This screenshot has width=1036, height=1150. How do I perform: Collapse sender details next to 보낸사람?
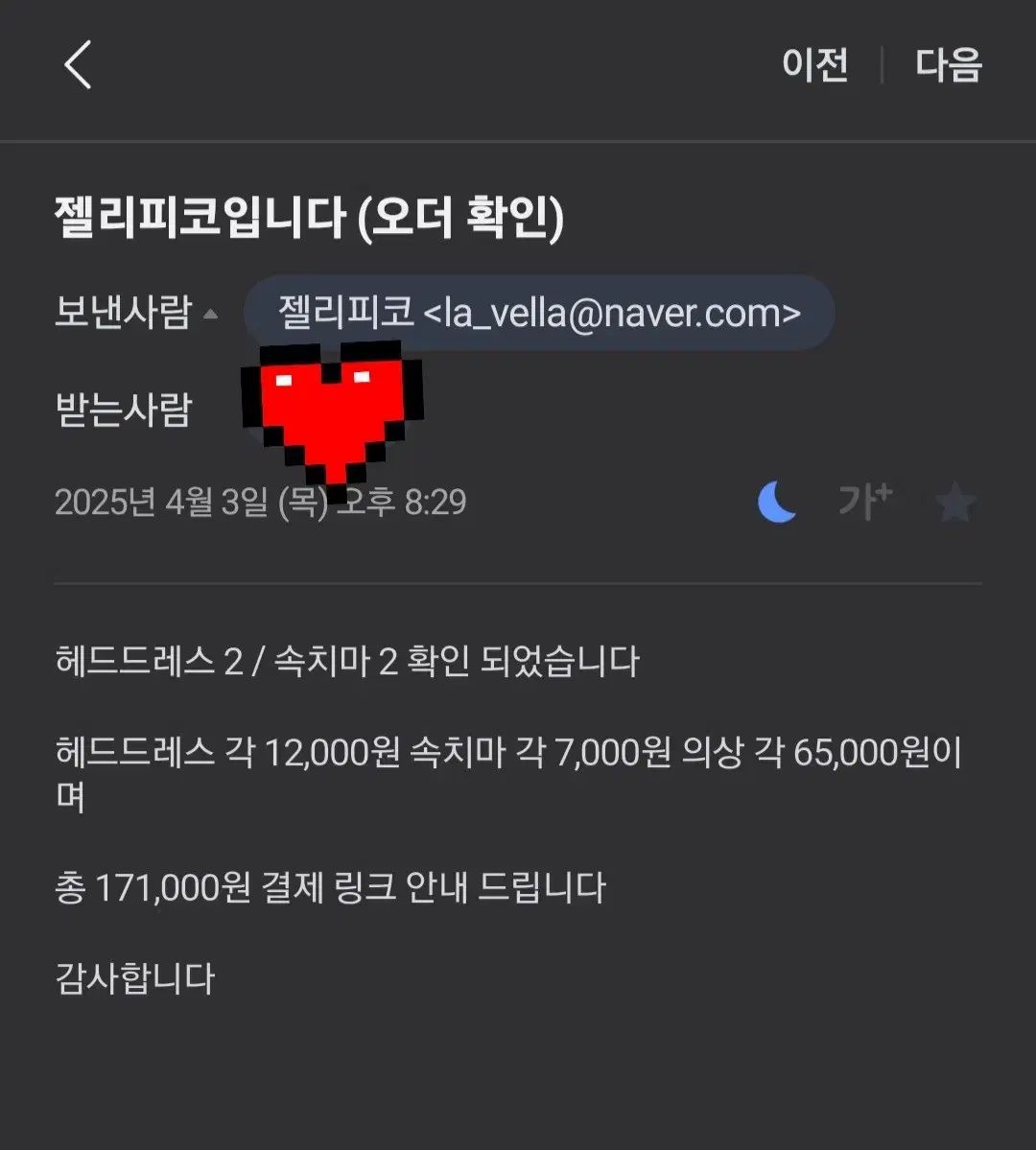click(210, 315)
